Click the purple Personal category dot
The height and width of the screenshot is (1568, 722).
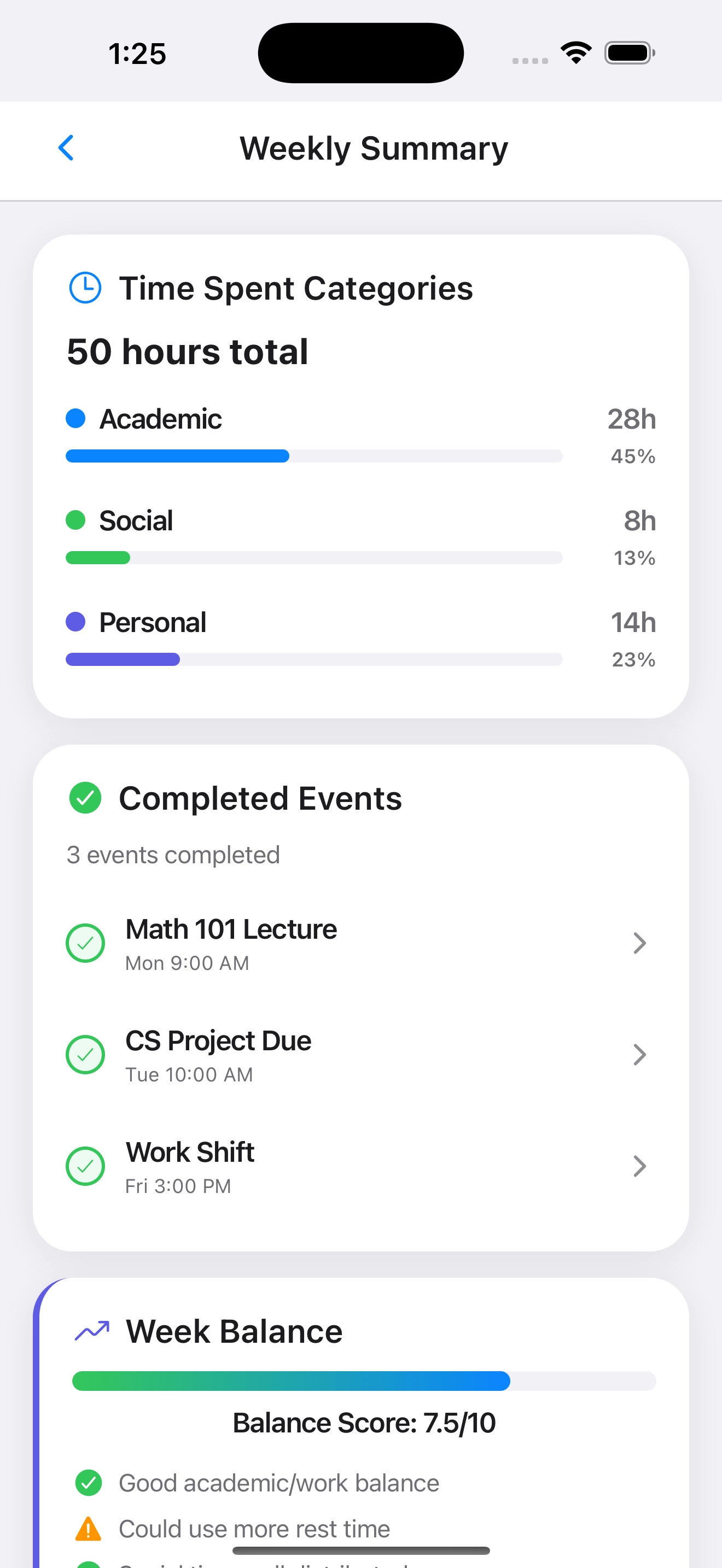pyautogui.click(x=75, y=622)
